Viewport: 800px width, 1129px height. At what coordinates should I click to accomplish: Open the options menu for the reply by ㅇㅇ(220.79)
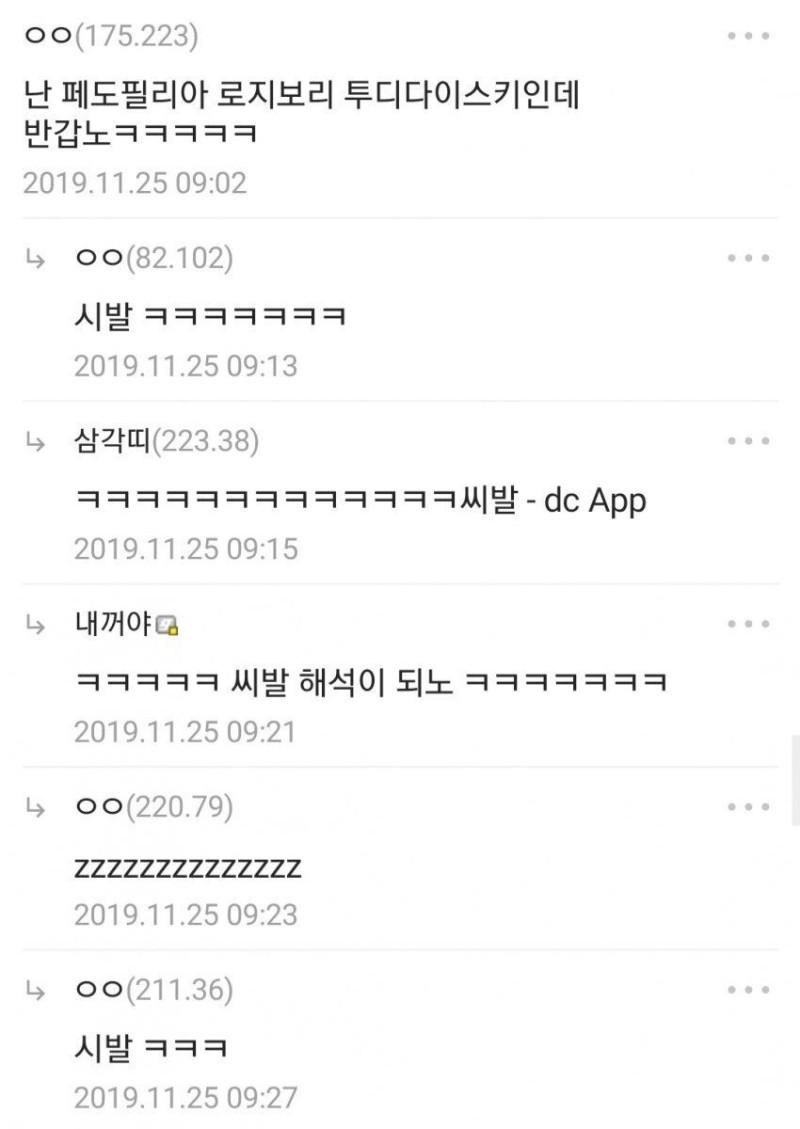point(748,806)
